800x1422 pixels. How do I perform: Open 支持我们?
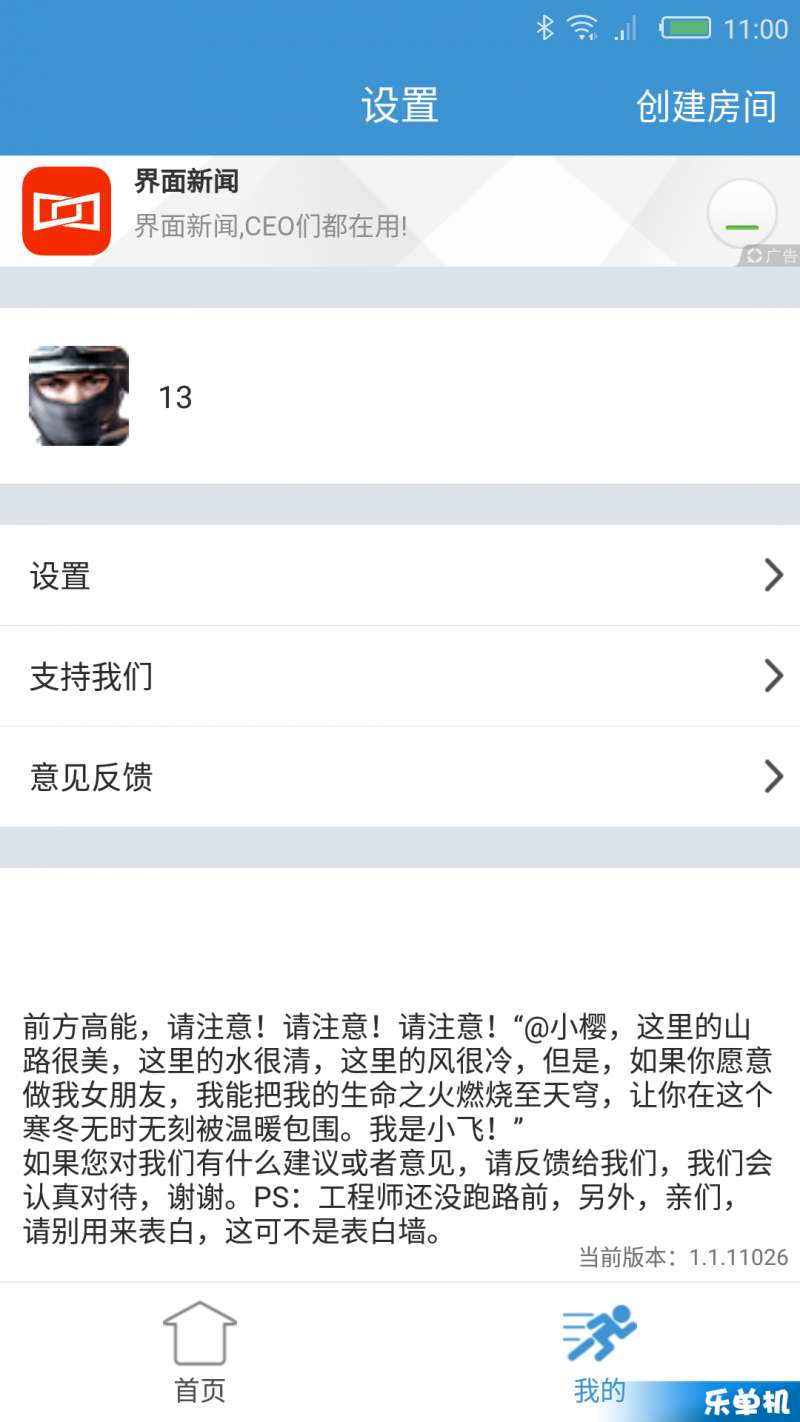coord(400,677)
